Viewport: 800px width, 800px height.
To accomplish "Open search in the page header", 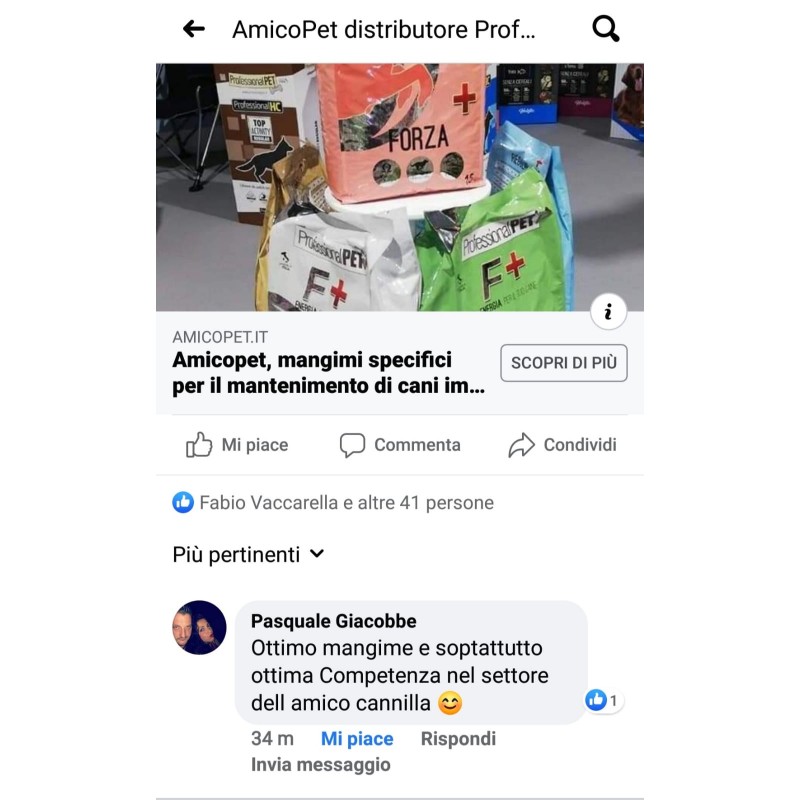I will tap(606, 29).
